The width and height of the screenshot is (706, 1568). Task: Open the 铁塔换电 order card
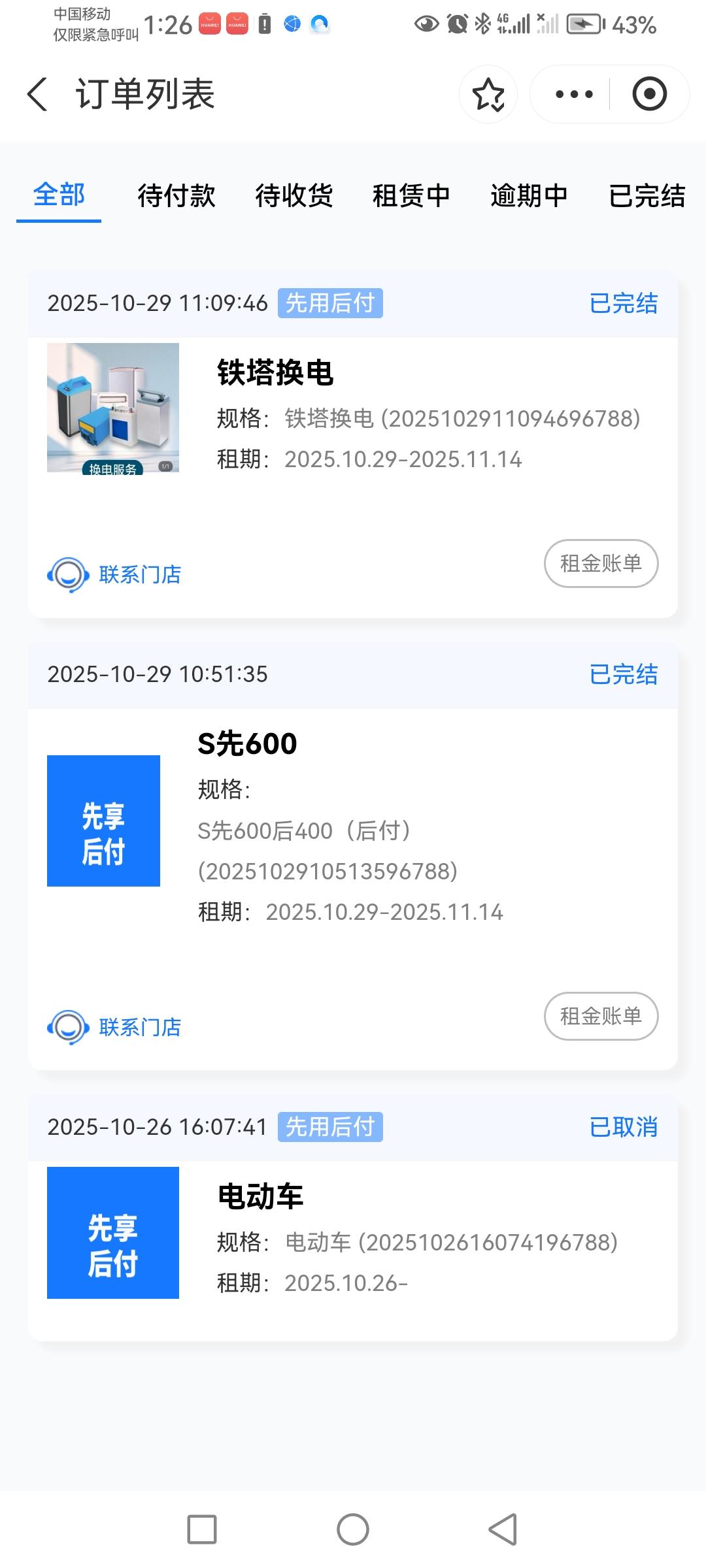[353, 418]
